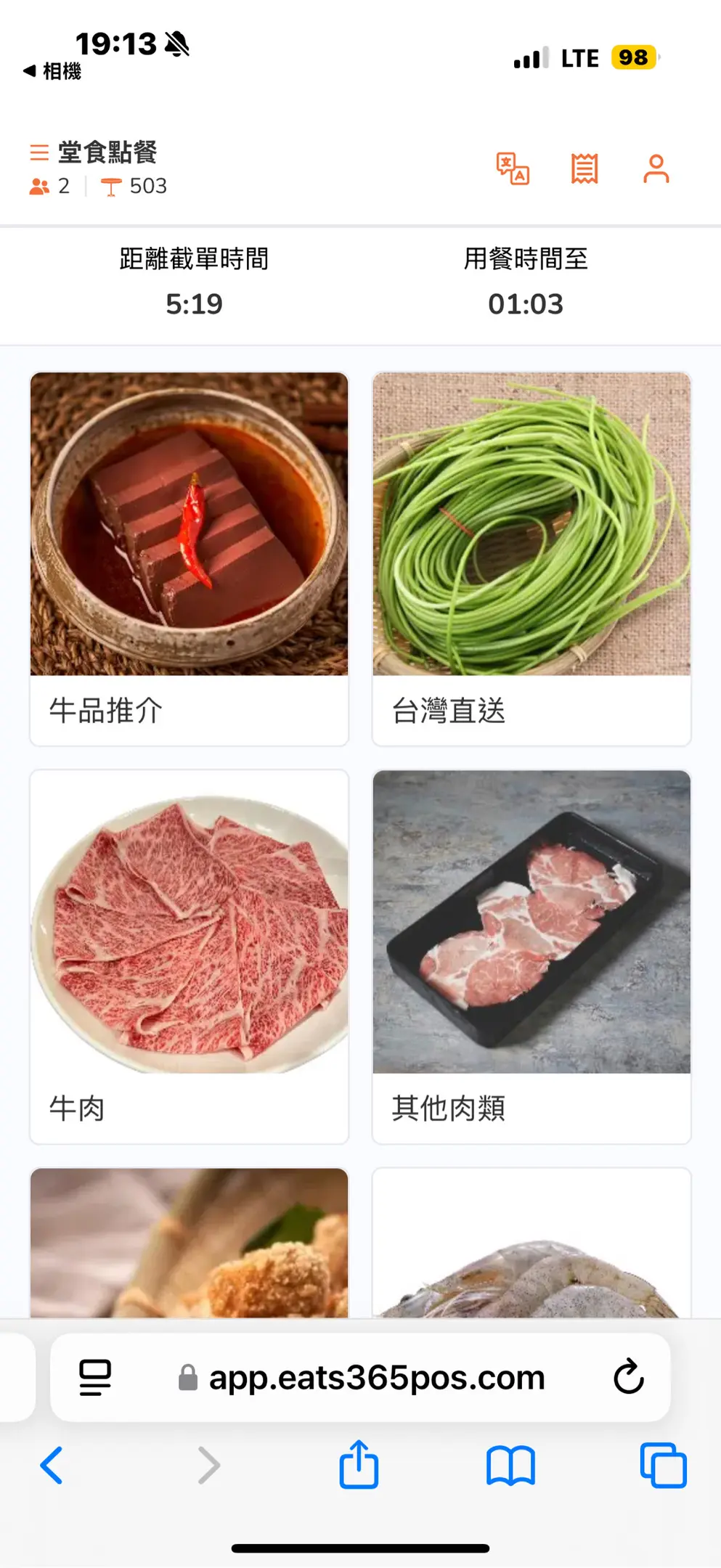Open the 牛品推介 category
721x1568 pixels.
tap(189, 559)
